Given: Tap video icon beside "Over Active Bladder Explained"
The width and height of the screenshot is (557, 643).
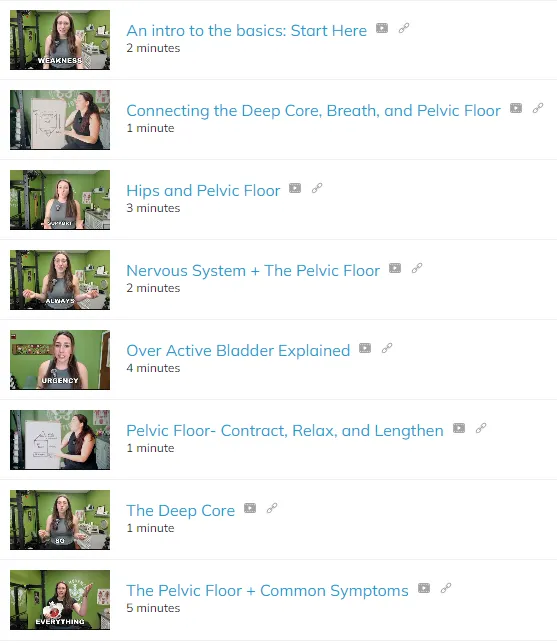Looking at the screenshot, I should (x=365, y=348).
